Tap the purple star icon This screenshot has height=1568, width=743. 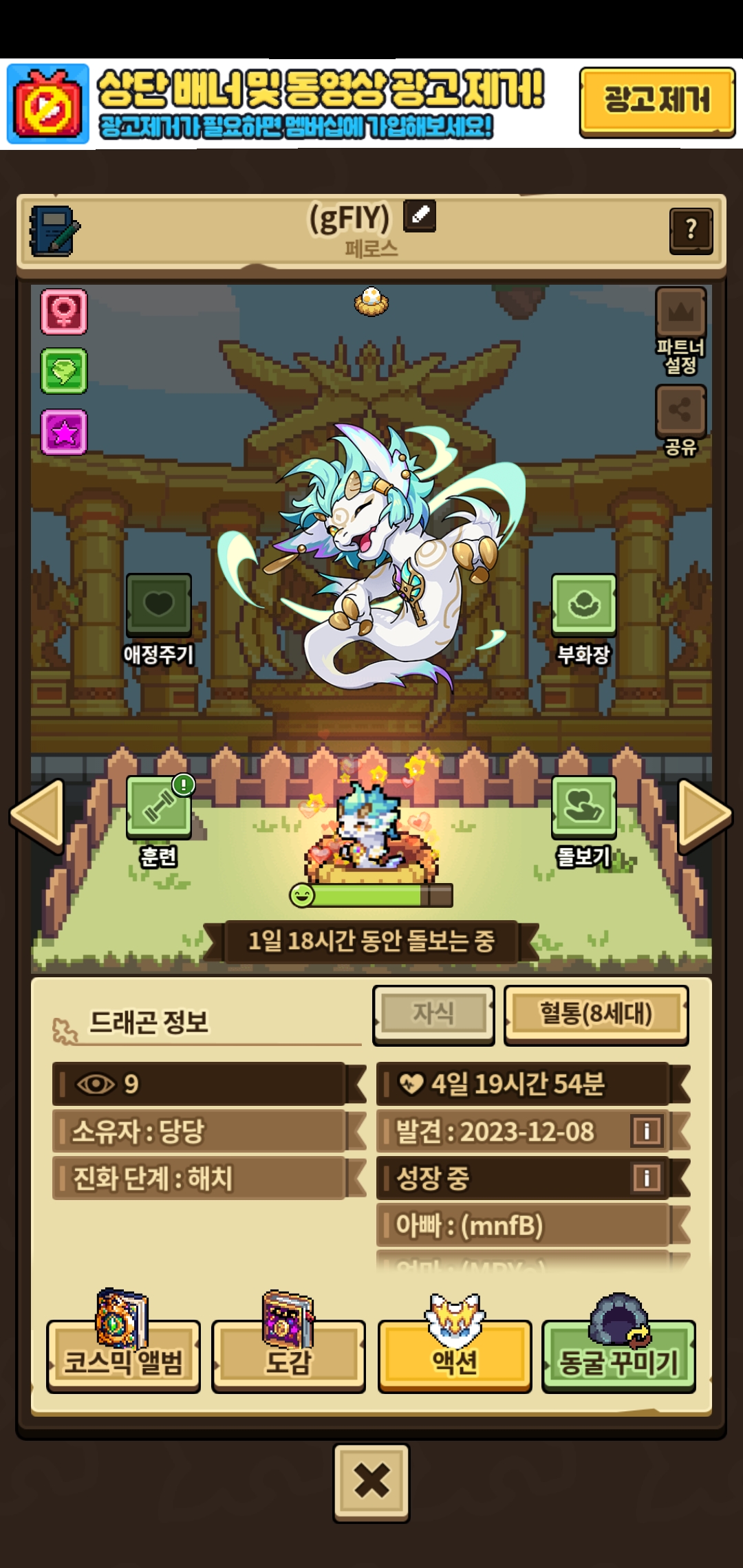64,432
